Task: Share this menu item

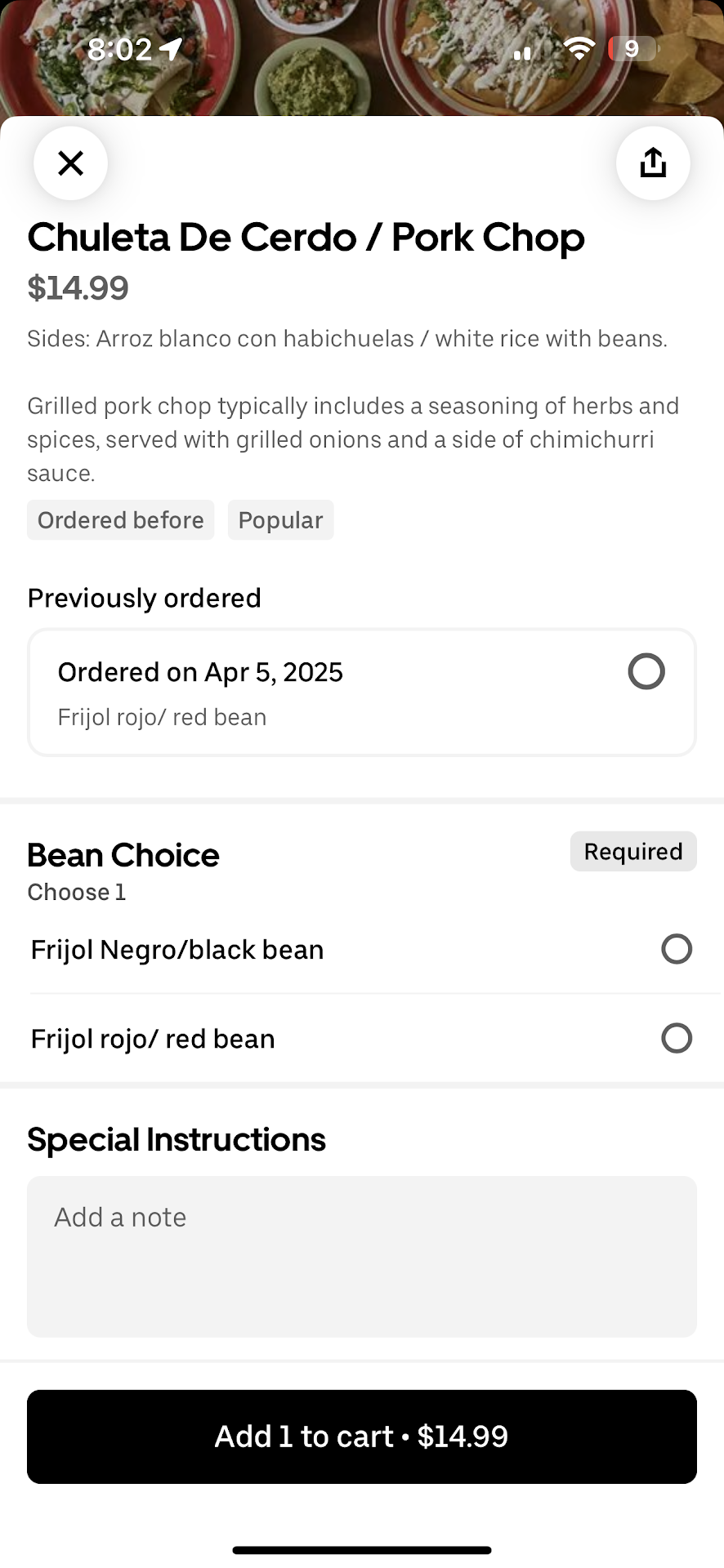Action: 652,163
